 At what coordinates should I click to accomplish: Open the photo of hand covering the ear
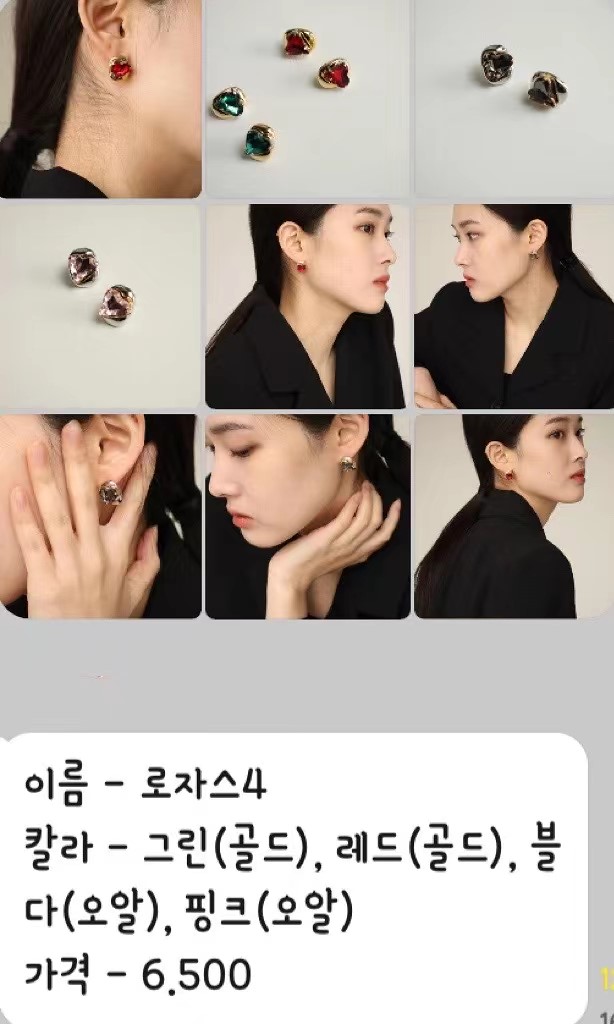[100, 516]
